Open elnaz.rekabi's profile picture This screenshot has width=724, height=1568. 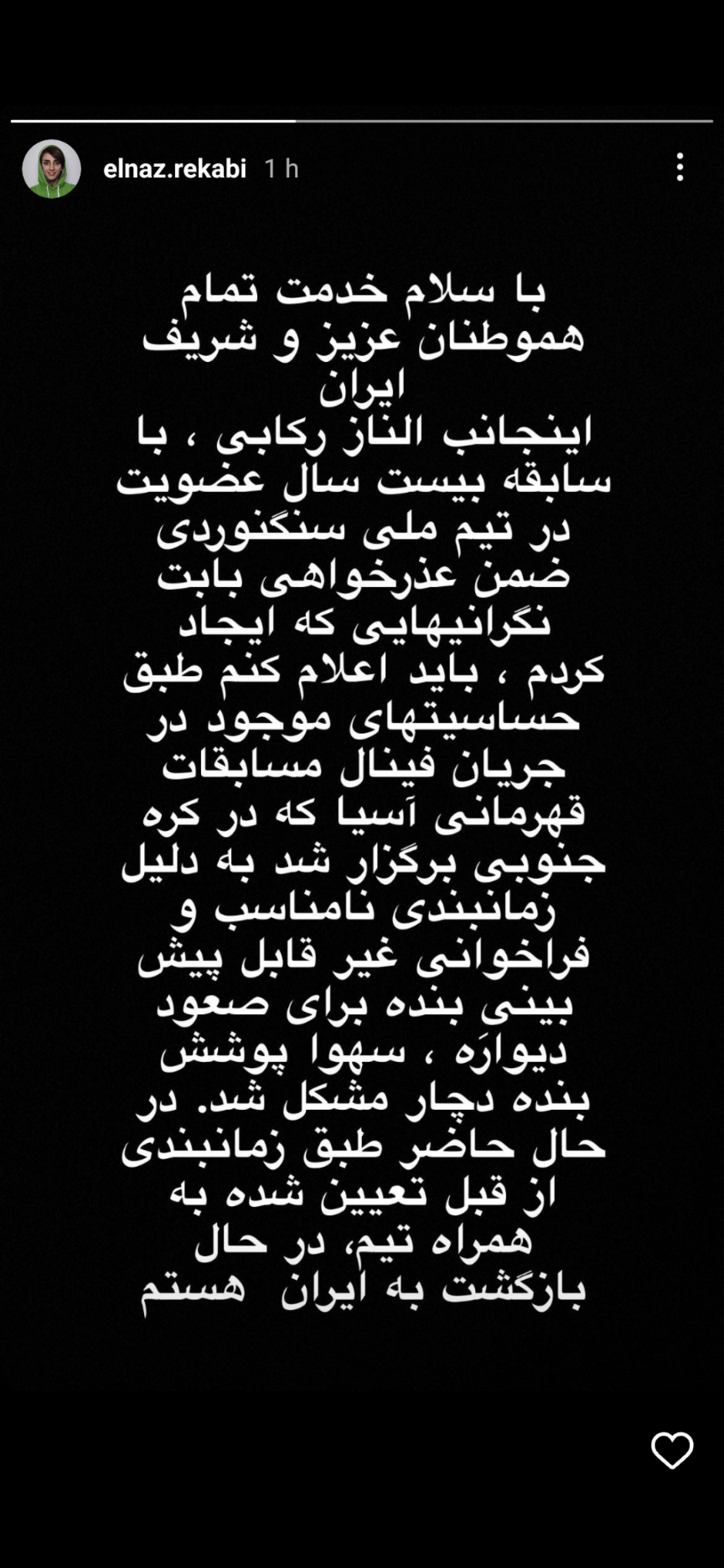[x=51, y=169]
